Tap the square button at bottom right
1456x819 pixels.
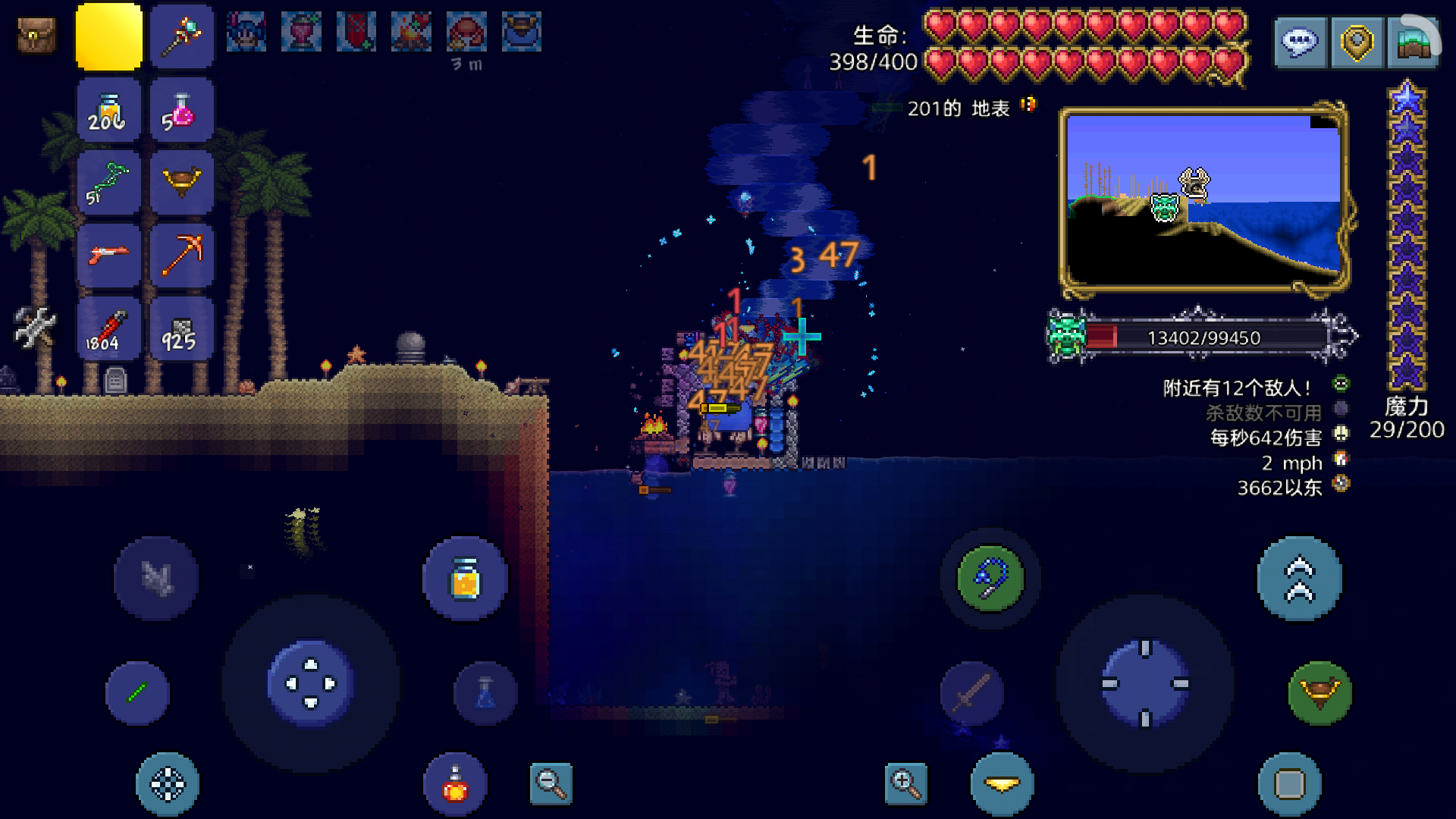click(1289, 785)
